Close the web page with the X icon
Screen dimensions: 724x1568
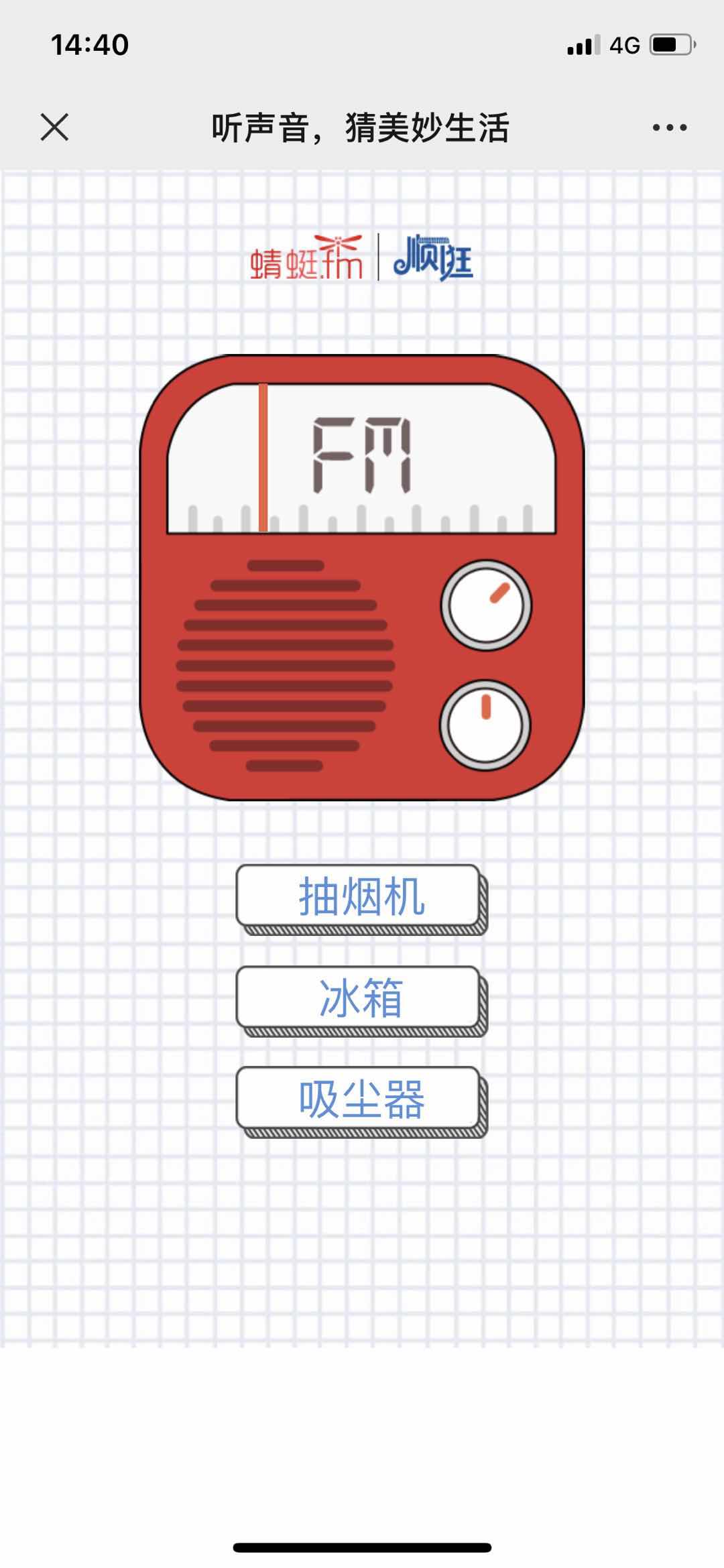pyautogui.click(x=54, y=127)
